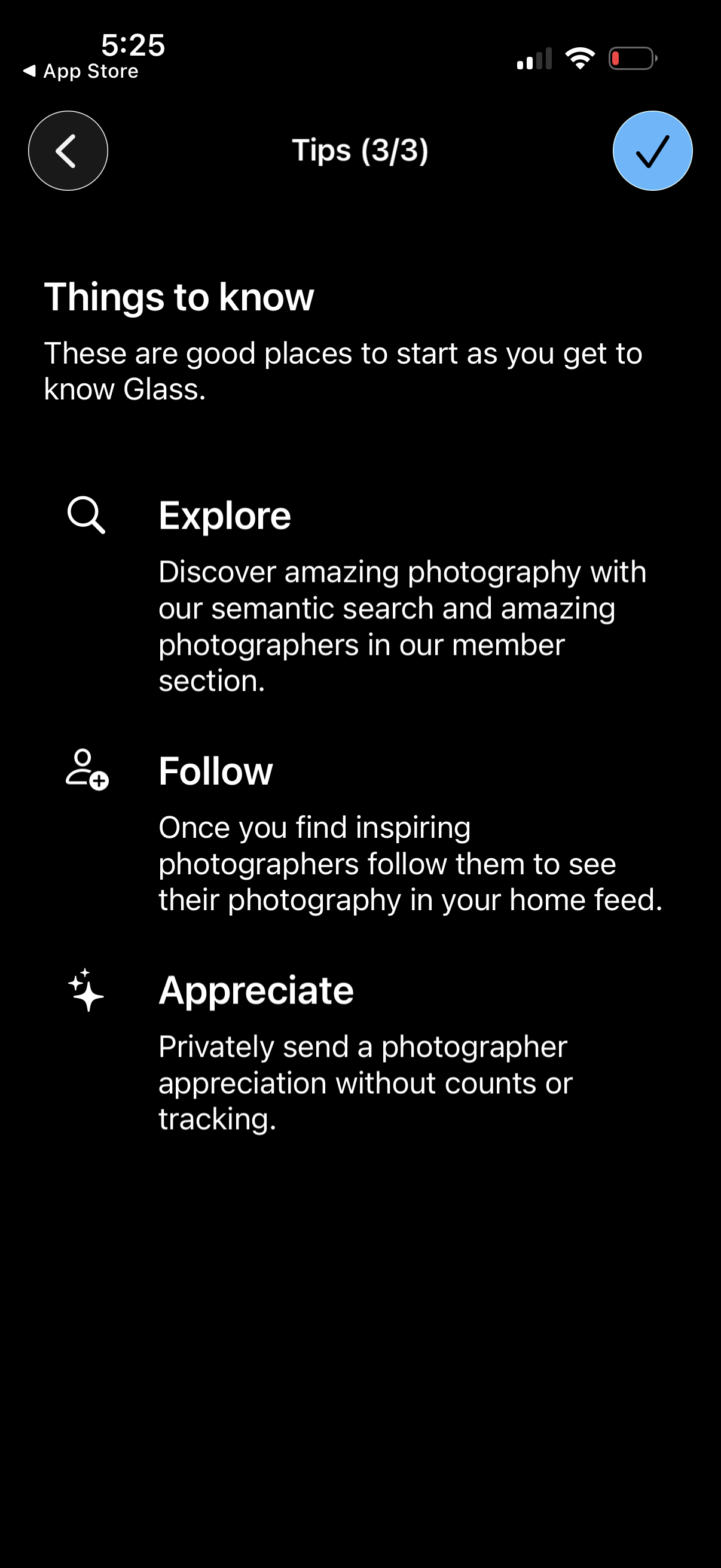Tap the Explore description paragraph
721x1568 pixels.
402,627
